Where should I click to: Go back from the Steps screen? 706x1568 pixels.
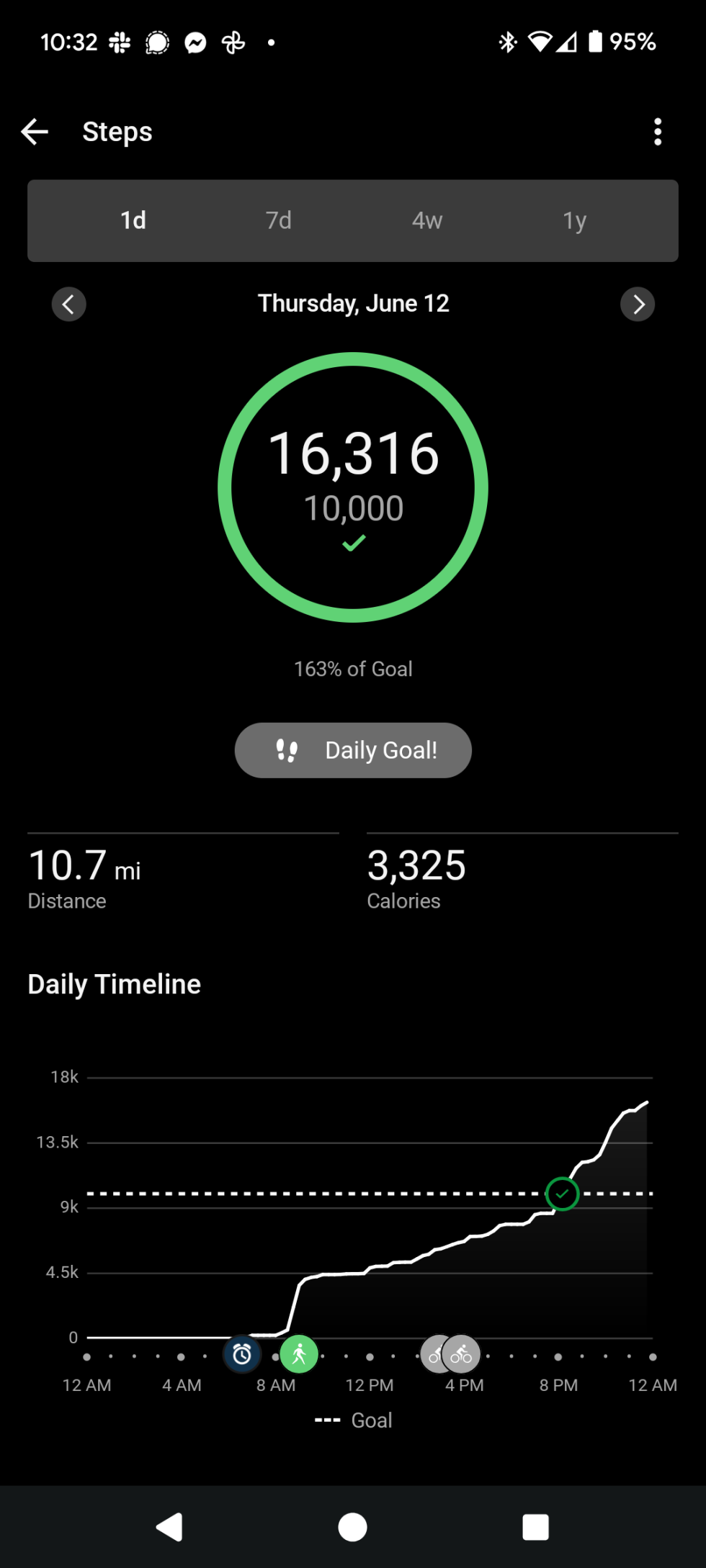[35, 132]
